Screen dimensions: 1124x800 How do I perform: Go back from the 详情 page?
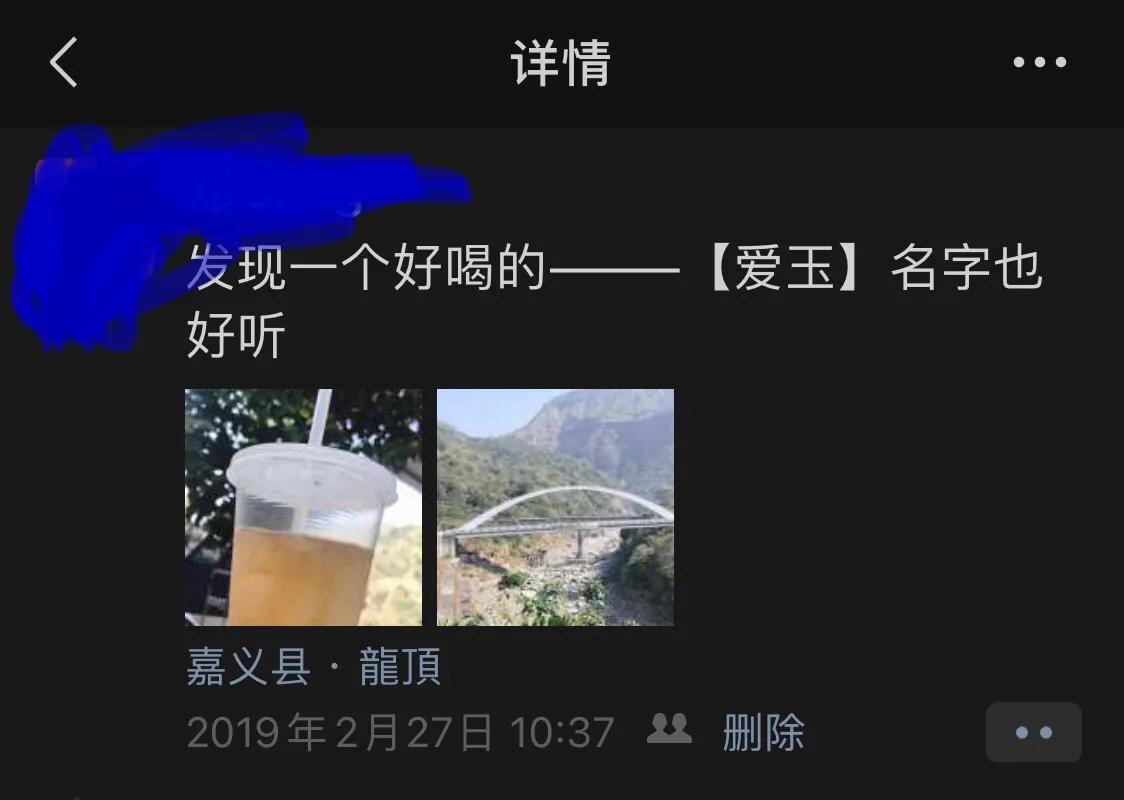(63, 62)
